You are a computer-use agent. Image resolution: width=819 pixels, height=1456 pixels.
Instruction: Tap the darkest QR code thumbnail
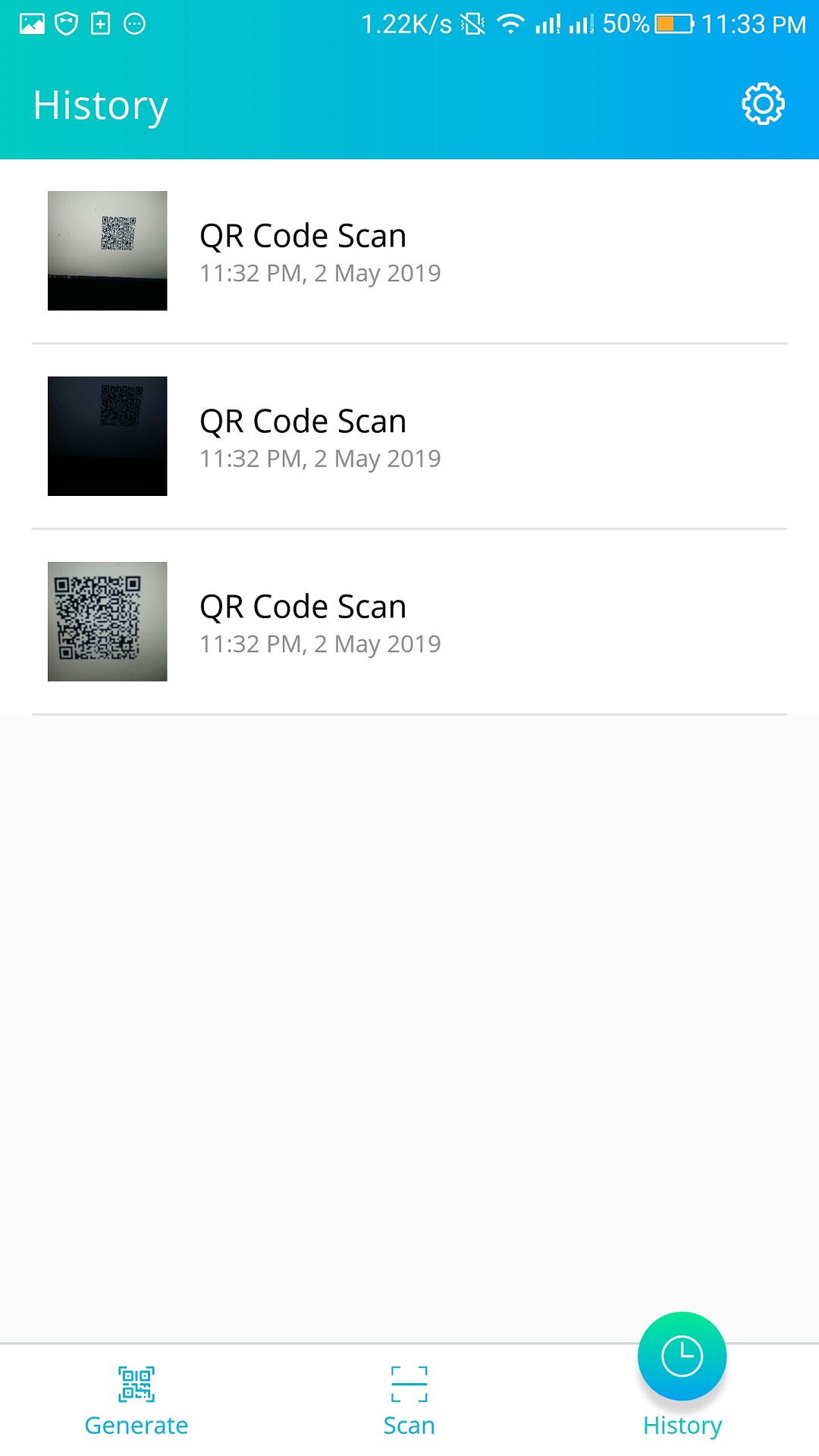click(x=107, y=436)
